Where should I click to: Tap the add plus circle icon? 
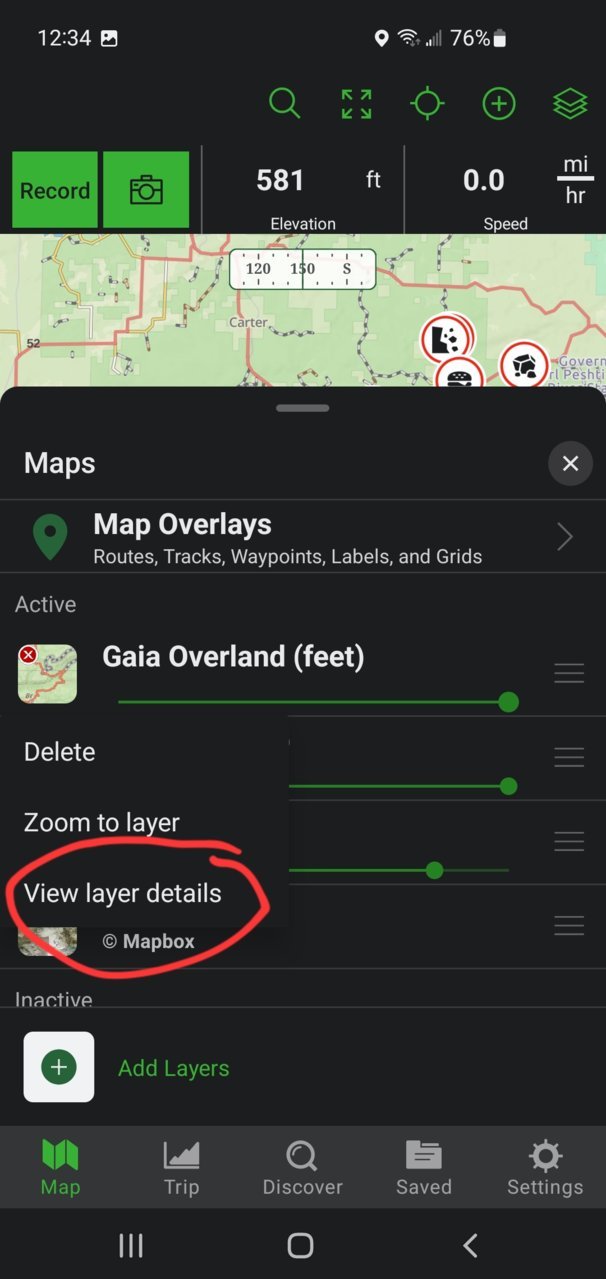tap(498, 103)
